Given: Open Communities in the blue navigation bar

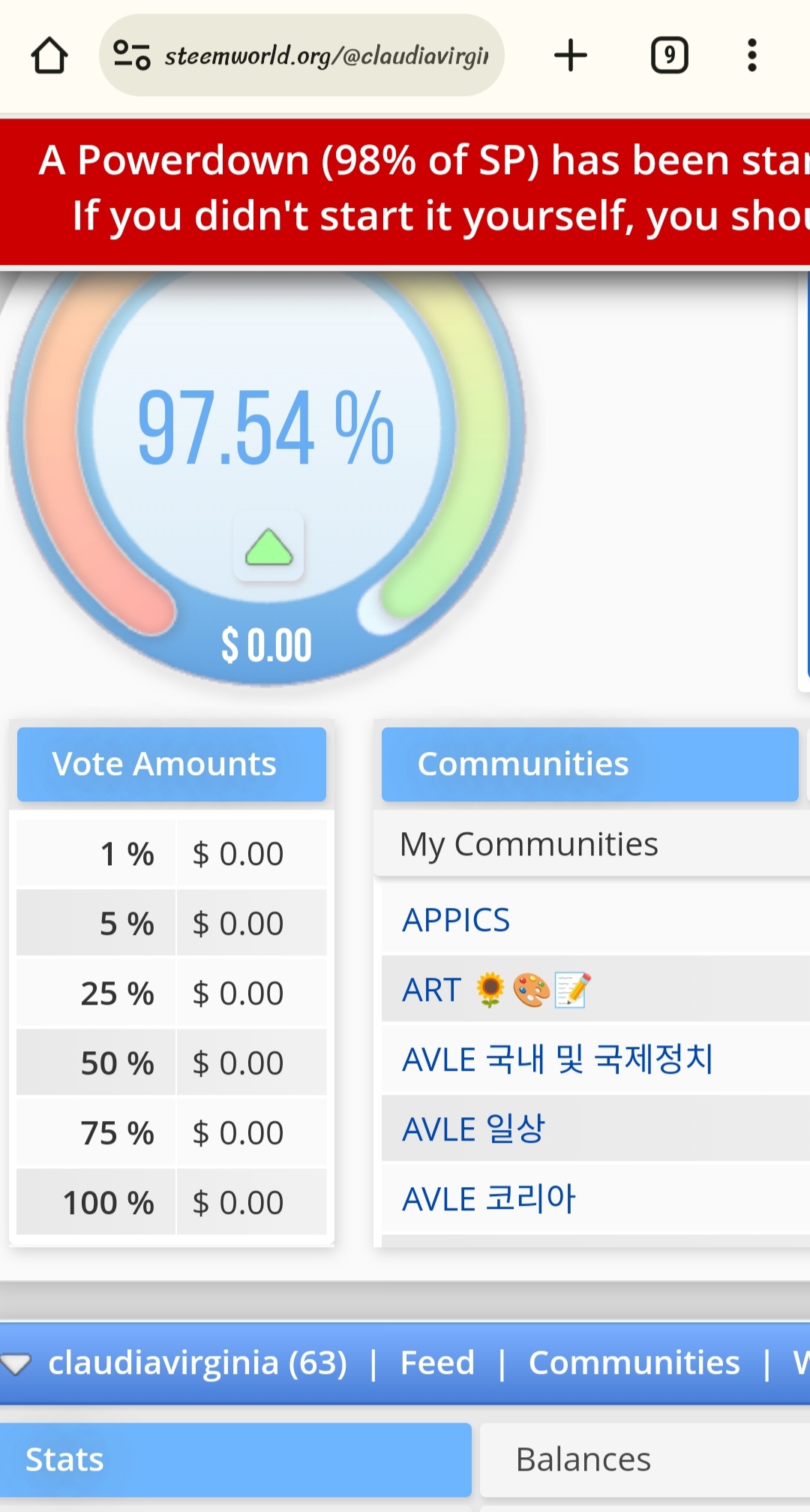Looking at the screenshot, I should [x=634, y=1363].
